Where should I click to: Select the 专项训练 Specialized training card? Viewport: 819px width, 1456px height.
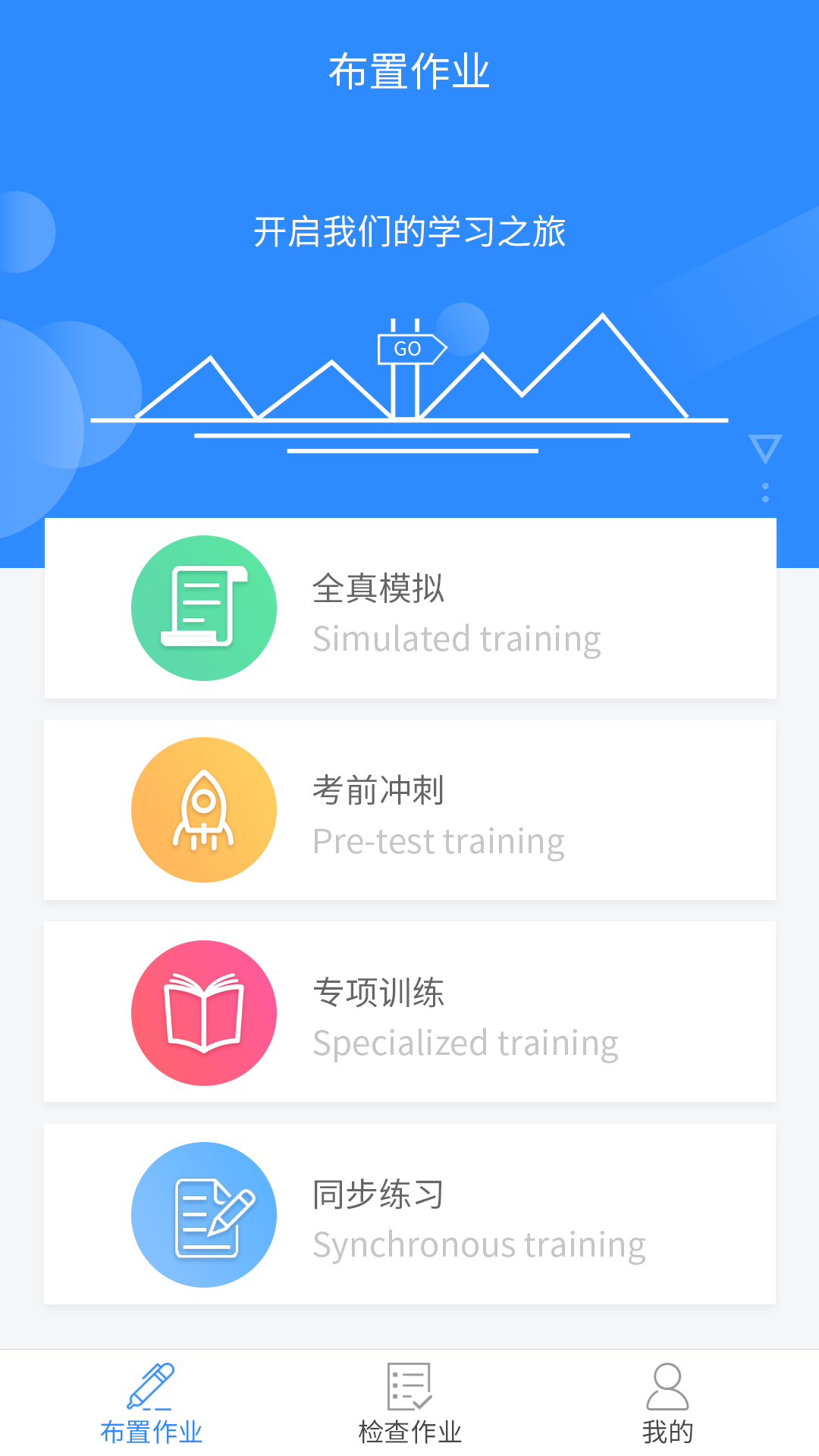(x=409, y=1012)
